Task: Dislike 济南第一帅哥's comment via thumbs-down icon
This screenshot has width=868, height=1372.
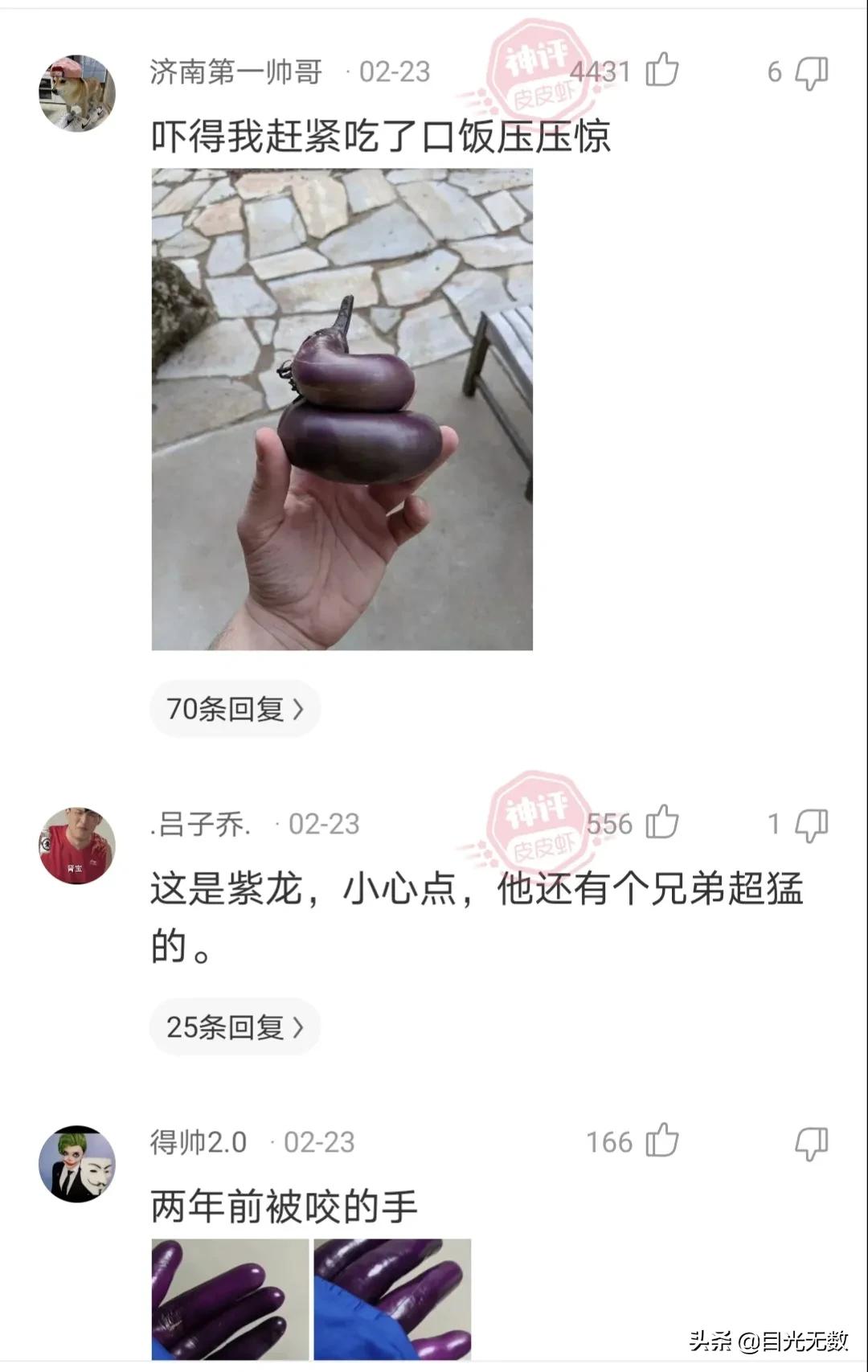Action: click(813, 72)
